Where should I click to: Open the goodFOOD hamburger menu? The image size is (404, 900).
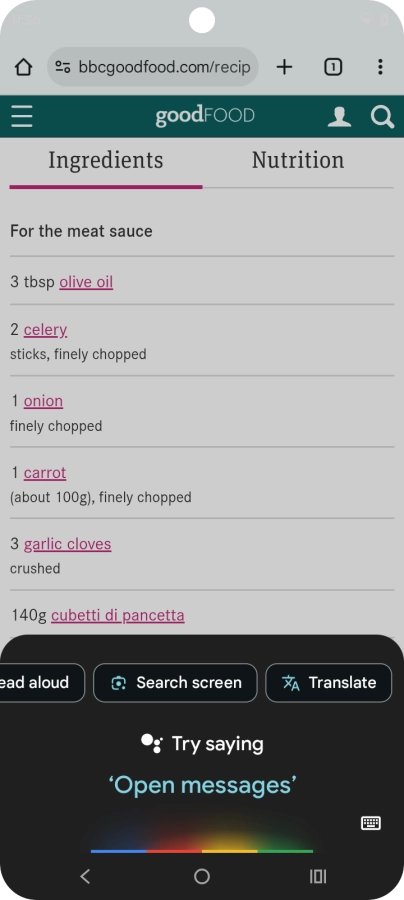pyautogui.click(x=22, y=116)
